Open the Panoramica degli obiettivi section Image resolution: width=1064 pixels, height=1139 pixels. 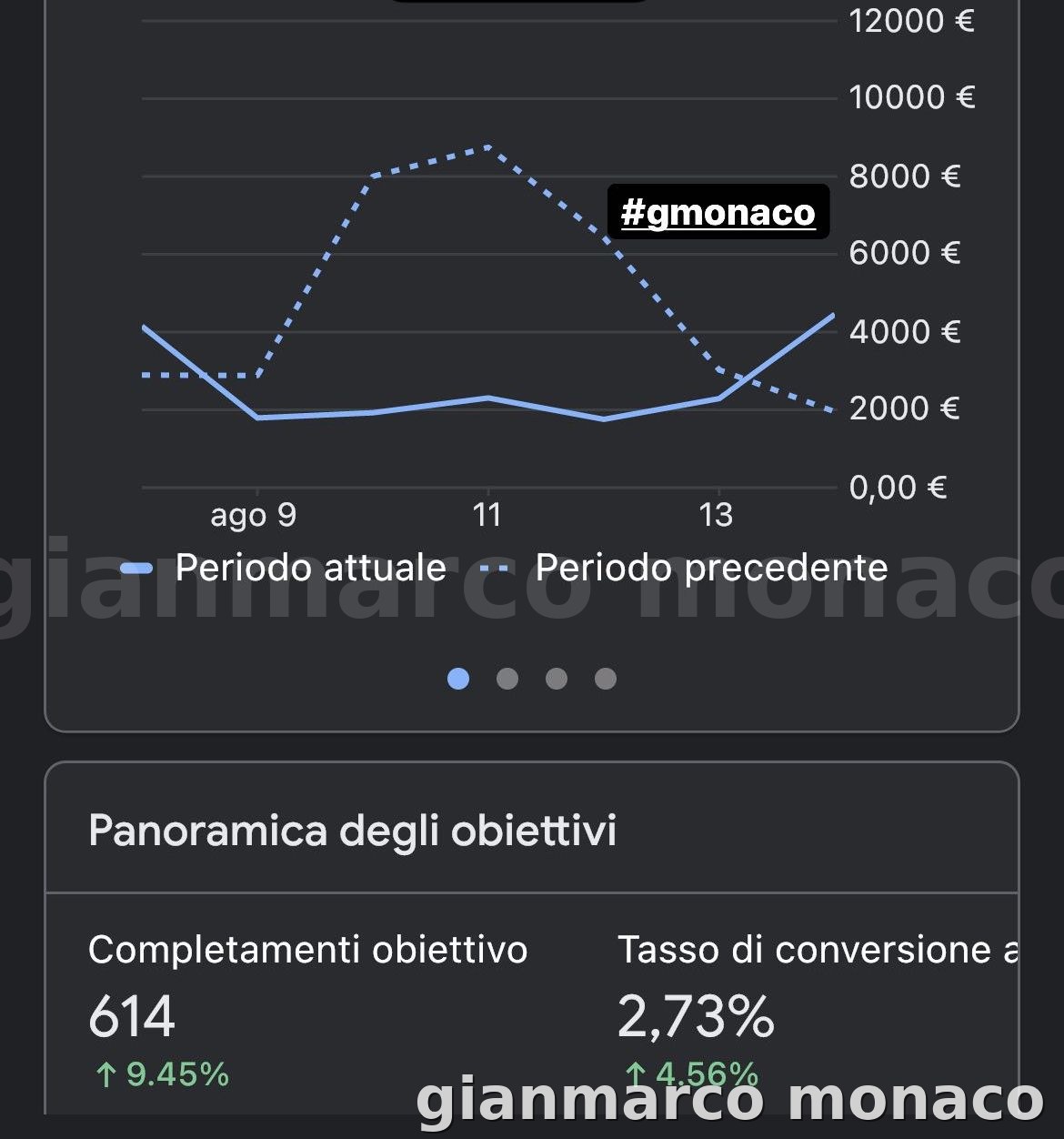353,831
